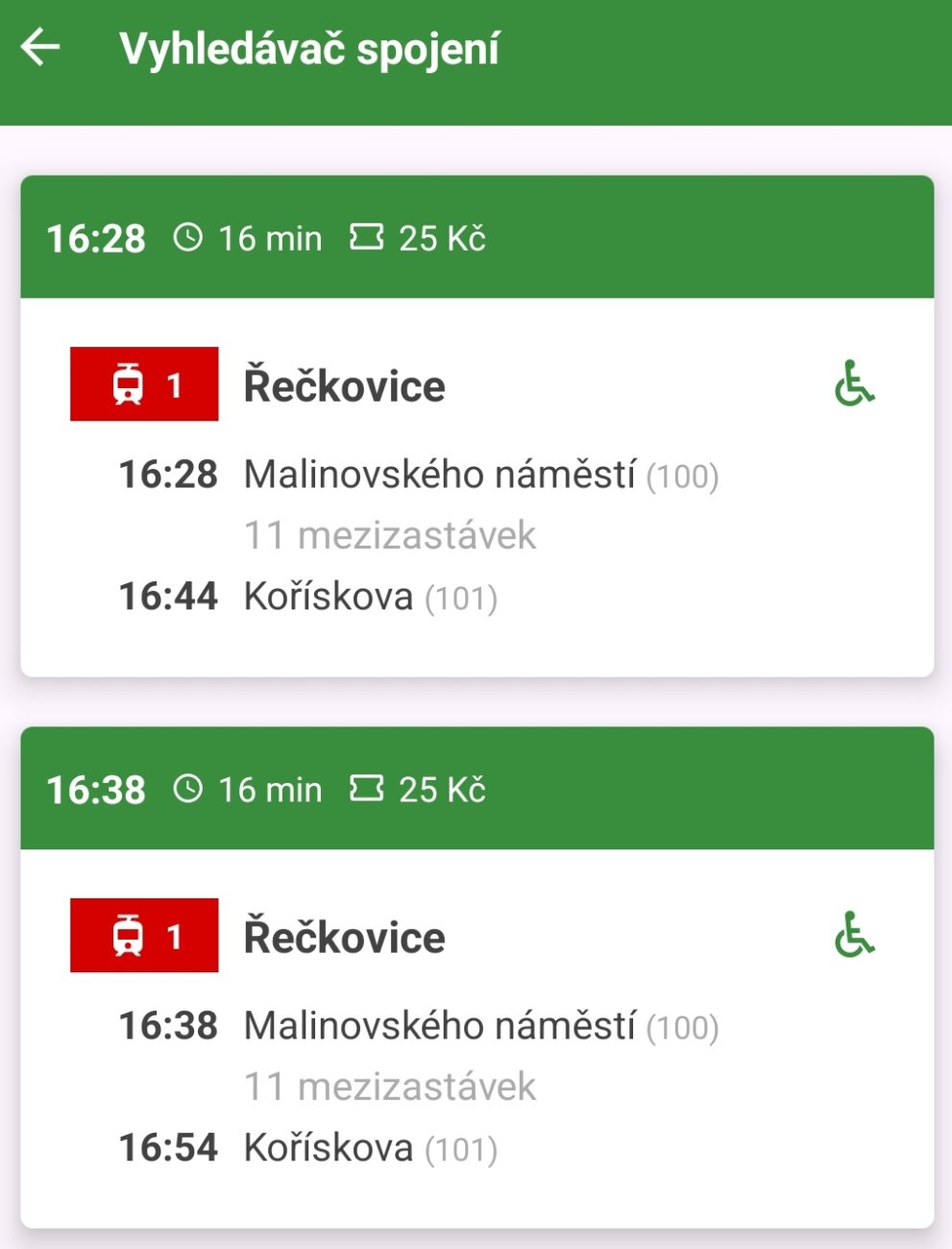The width and height of the screenshot is (952, 1249).
Task: Open the 16:38 connection card
Action: [x=477, y=977]
